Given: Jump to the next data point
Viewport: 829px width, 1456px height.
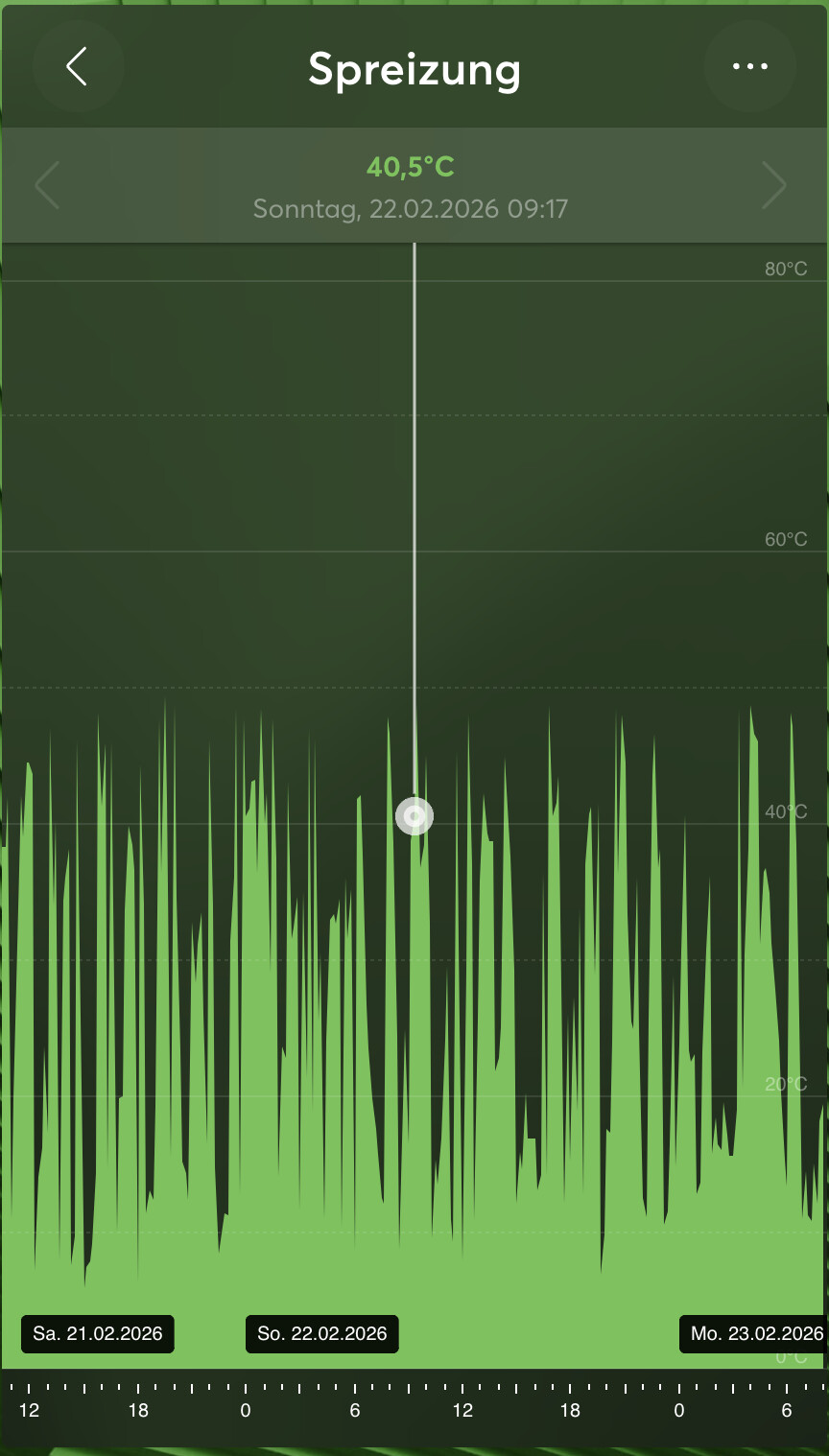Looking at the screenshot, I should [773, 185].
